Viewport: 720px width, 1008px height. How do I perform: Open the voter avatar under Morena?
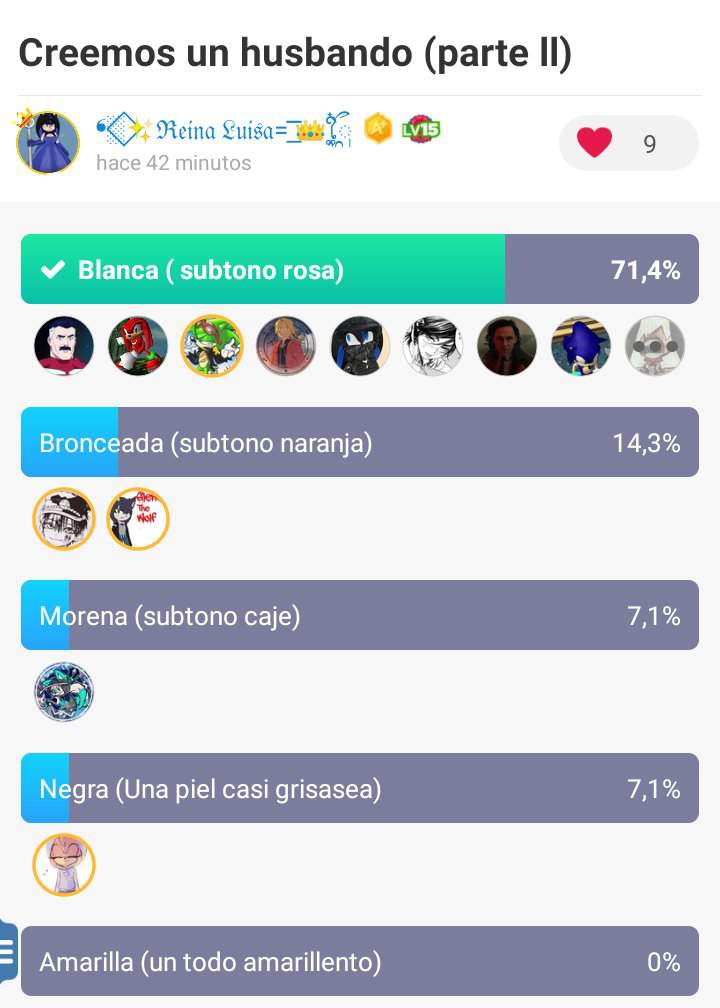pos(64,692)
